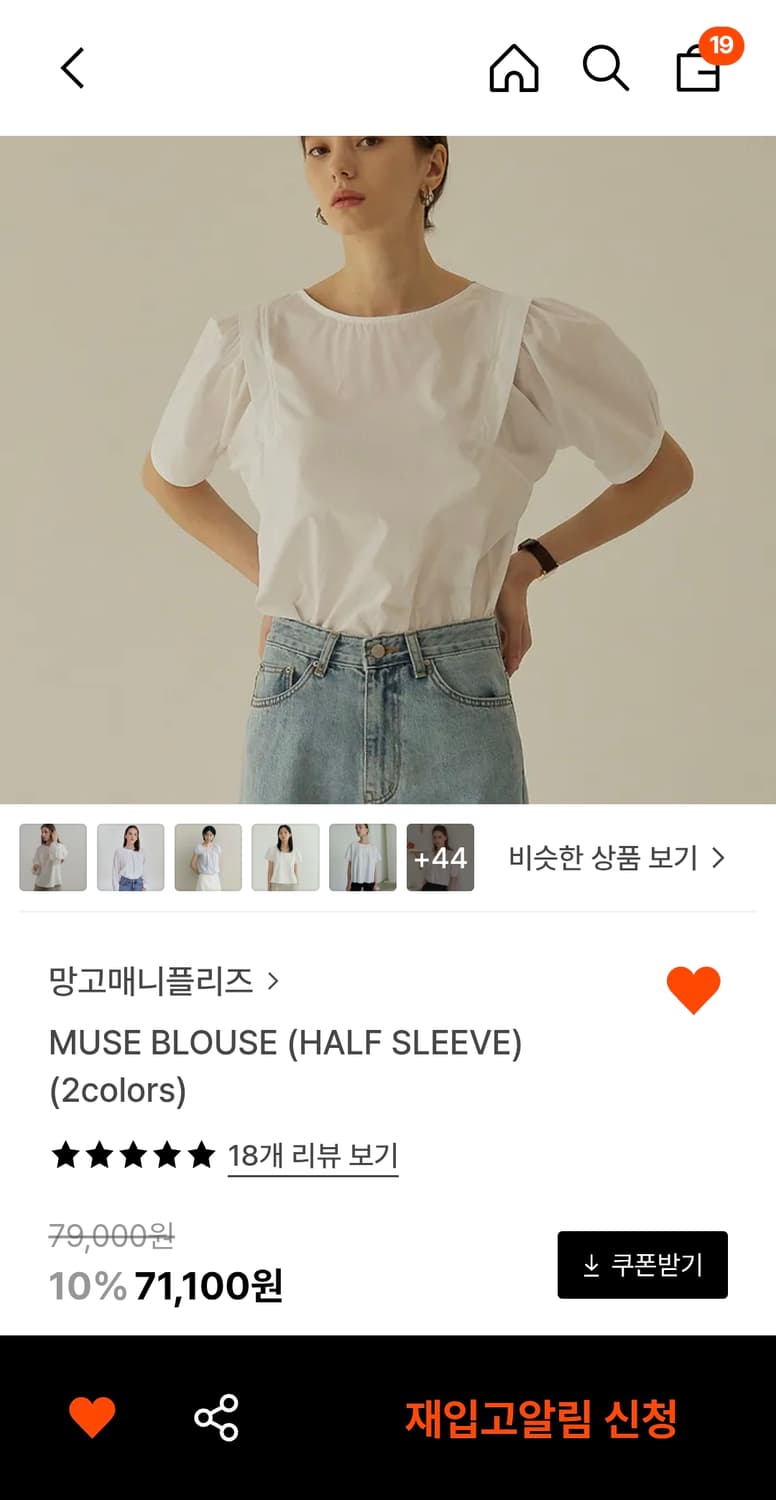The image size is (776, 1500).
Task: Go back using the back arrow
Action: click(71, 68)
